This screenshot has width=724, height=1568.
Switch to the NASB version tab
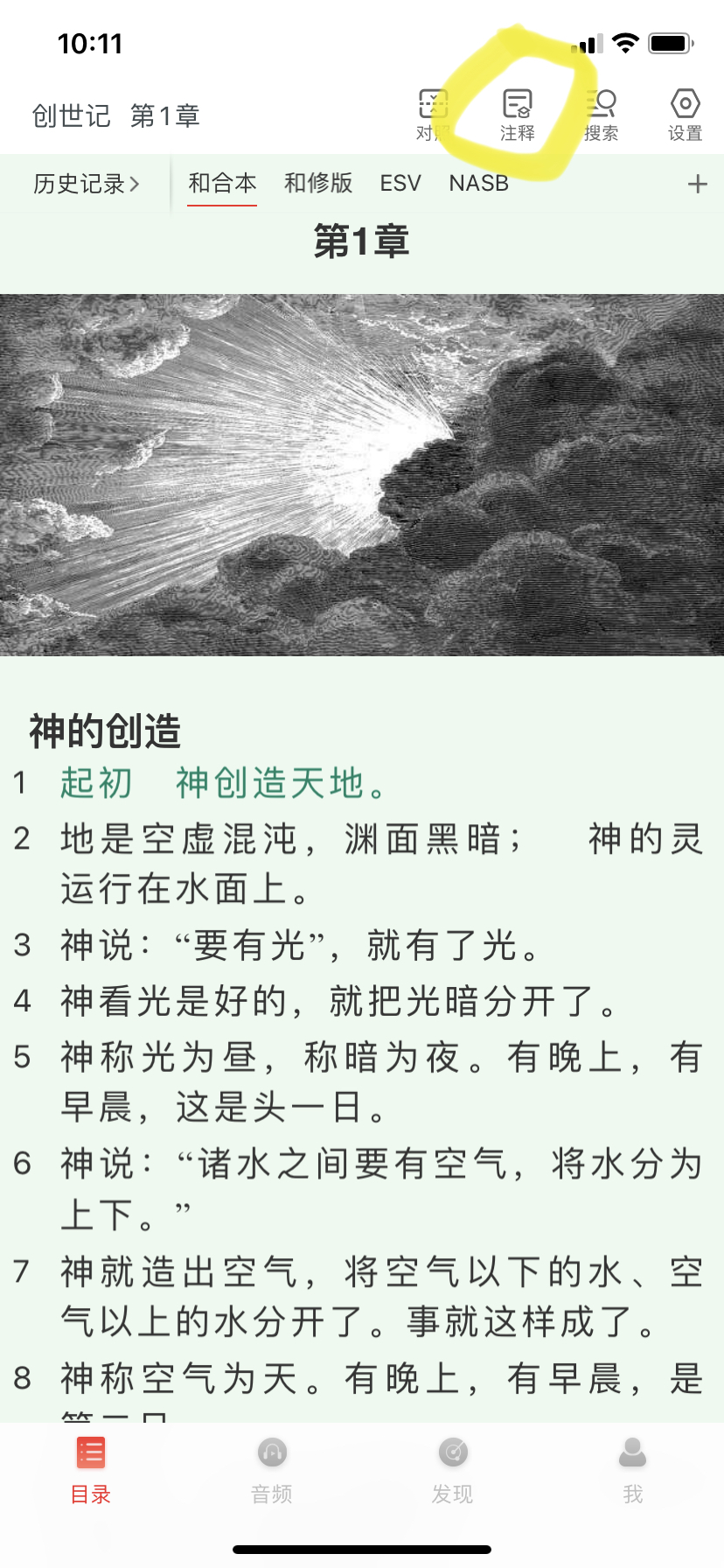click(x=478, y=183)
